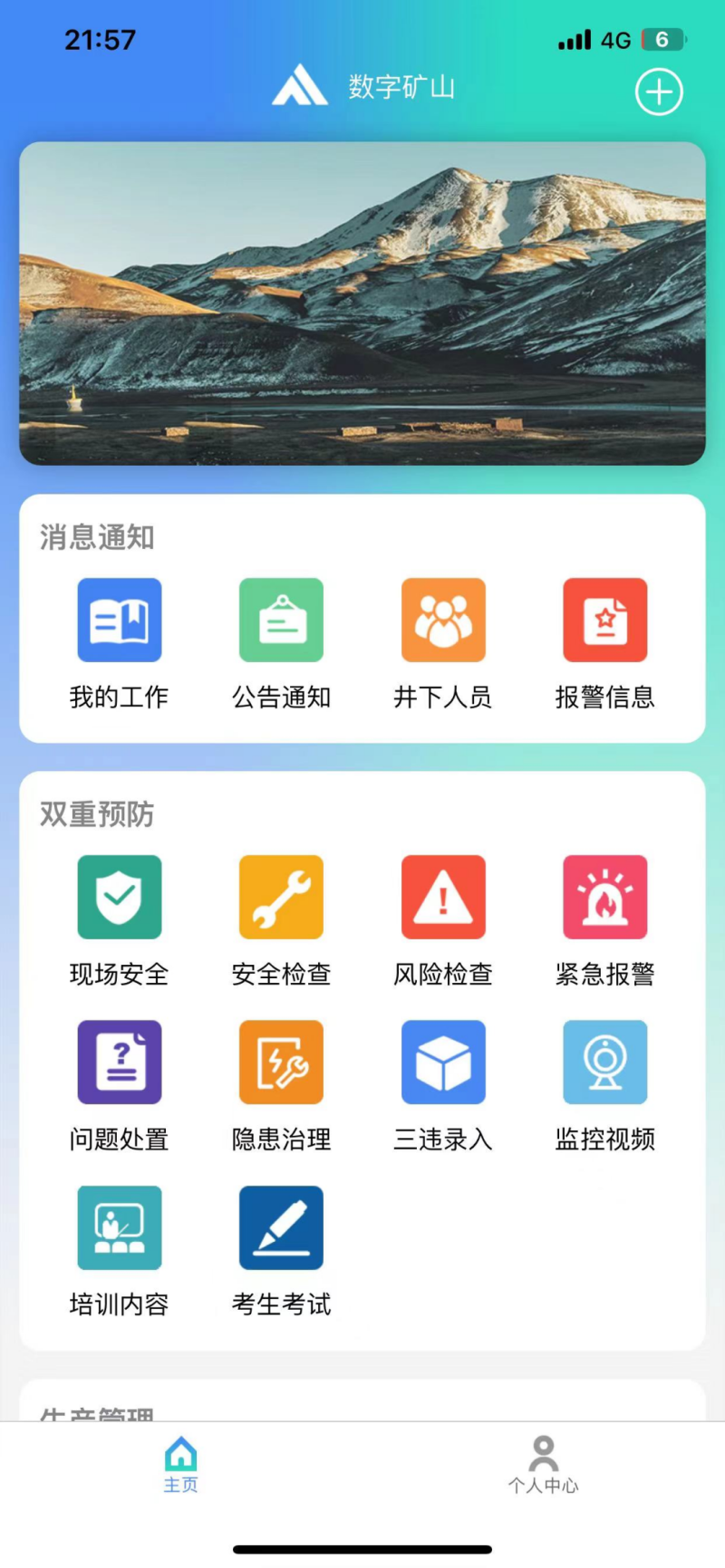The image size is (725, 1568).
Task: Open the mountain banner image
Action: pyautogui.click(x=362, y=303)
